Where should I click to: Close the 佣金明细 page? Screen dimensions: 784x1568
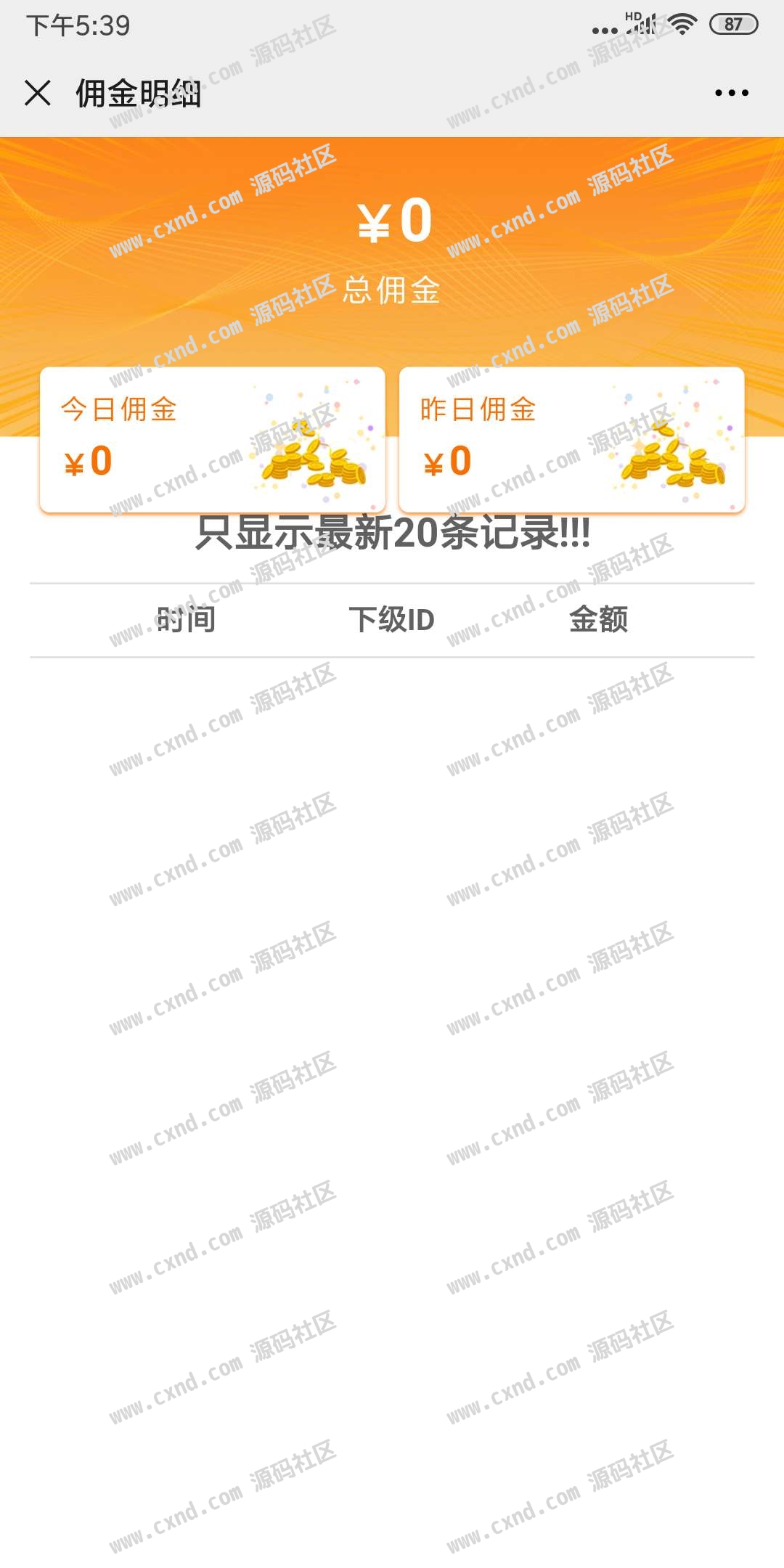click(x=38, y=93)
